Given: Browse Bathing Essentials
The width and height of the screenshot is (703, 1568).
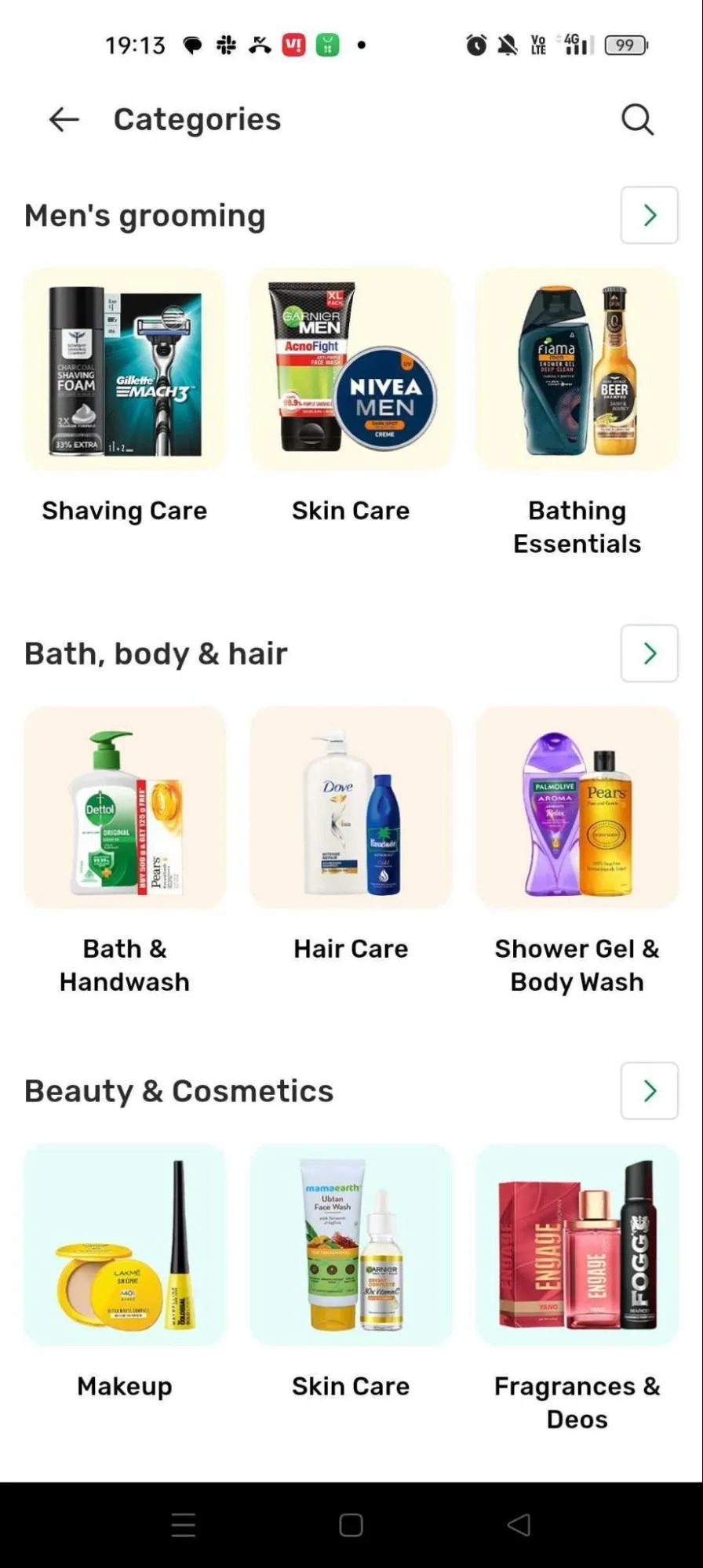Looking at the screenshot, I should [577, 369].
